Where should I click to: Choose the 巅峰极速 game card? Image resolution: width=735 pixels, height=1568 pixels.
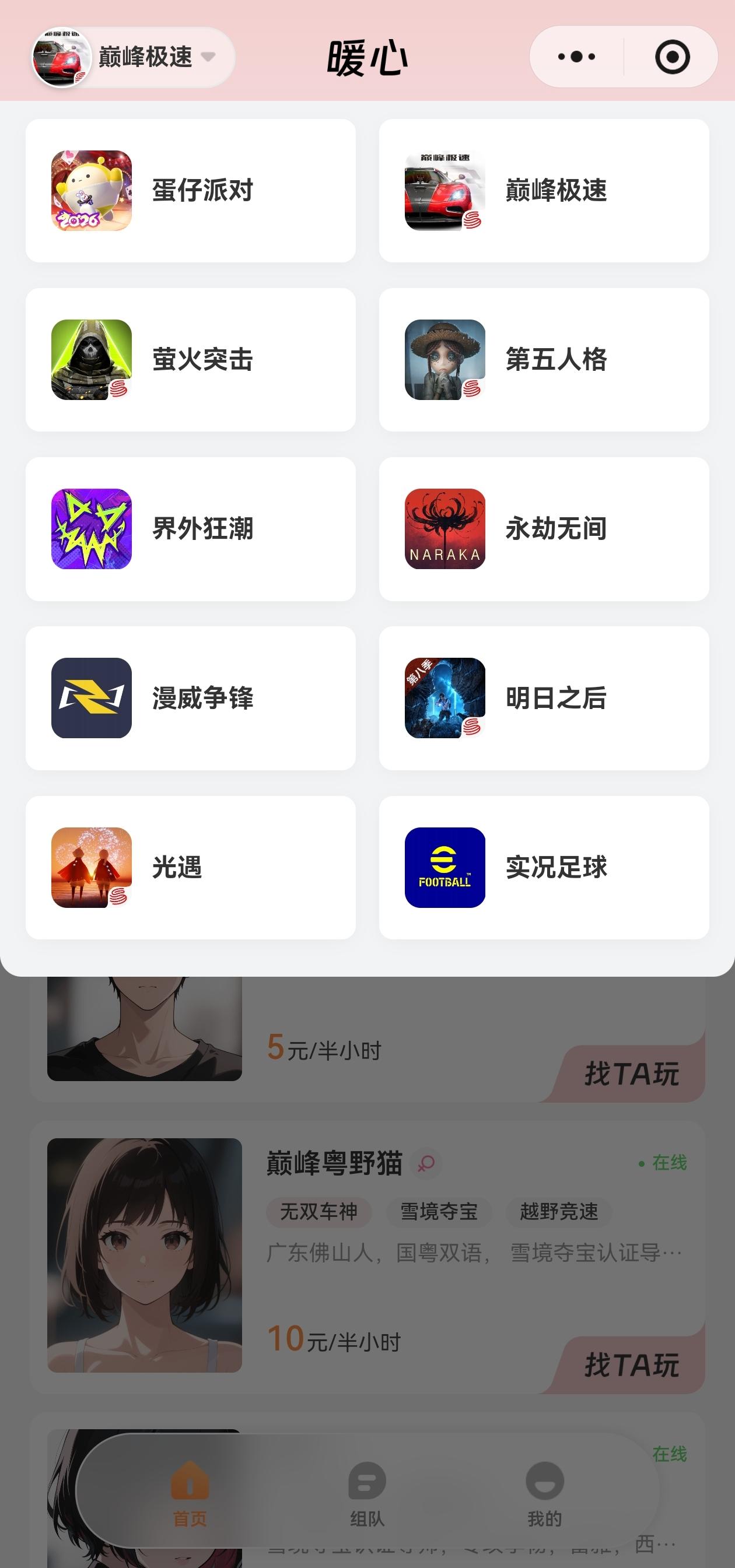coord(543,191)
